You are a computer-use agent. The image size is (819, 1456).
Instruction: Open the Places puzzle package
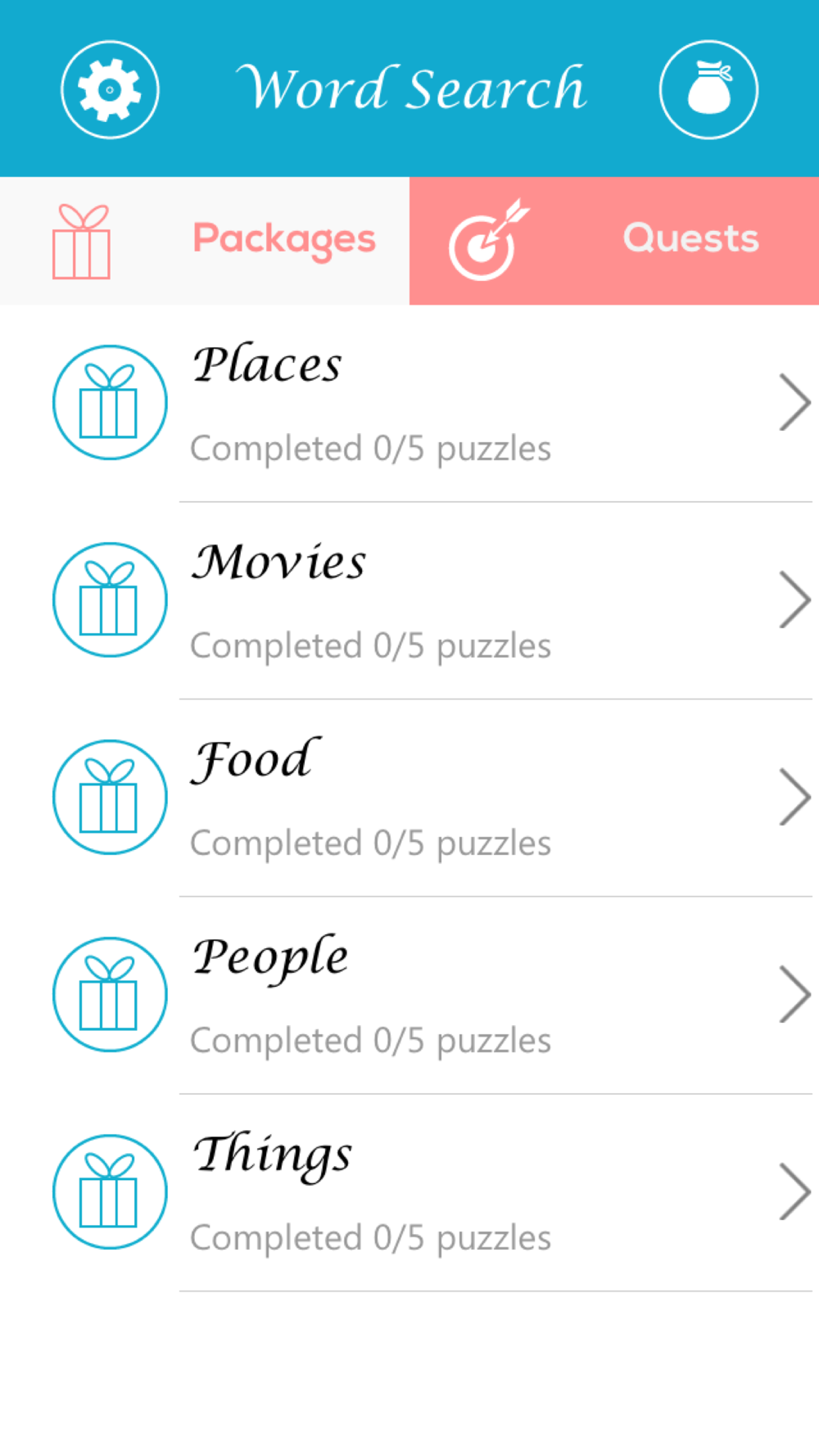click(x=409, y=404)
